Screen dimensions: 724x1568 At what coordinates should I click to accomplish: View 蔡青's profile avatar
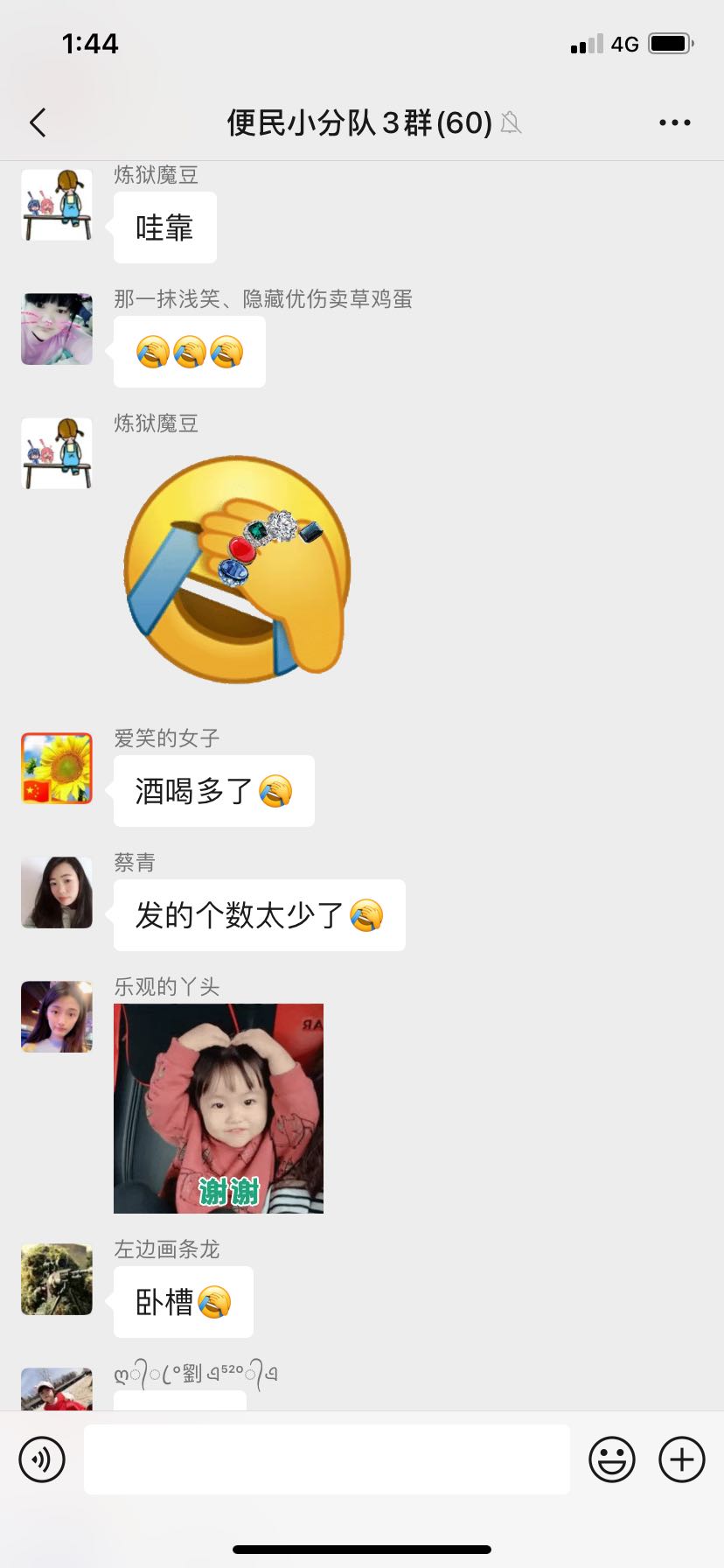pyautogui.click(x=57, y=892)
